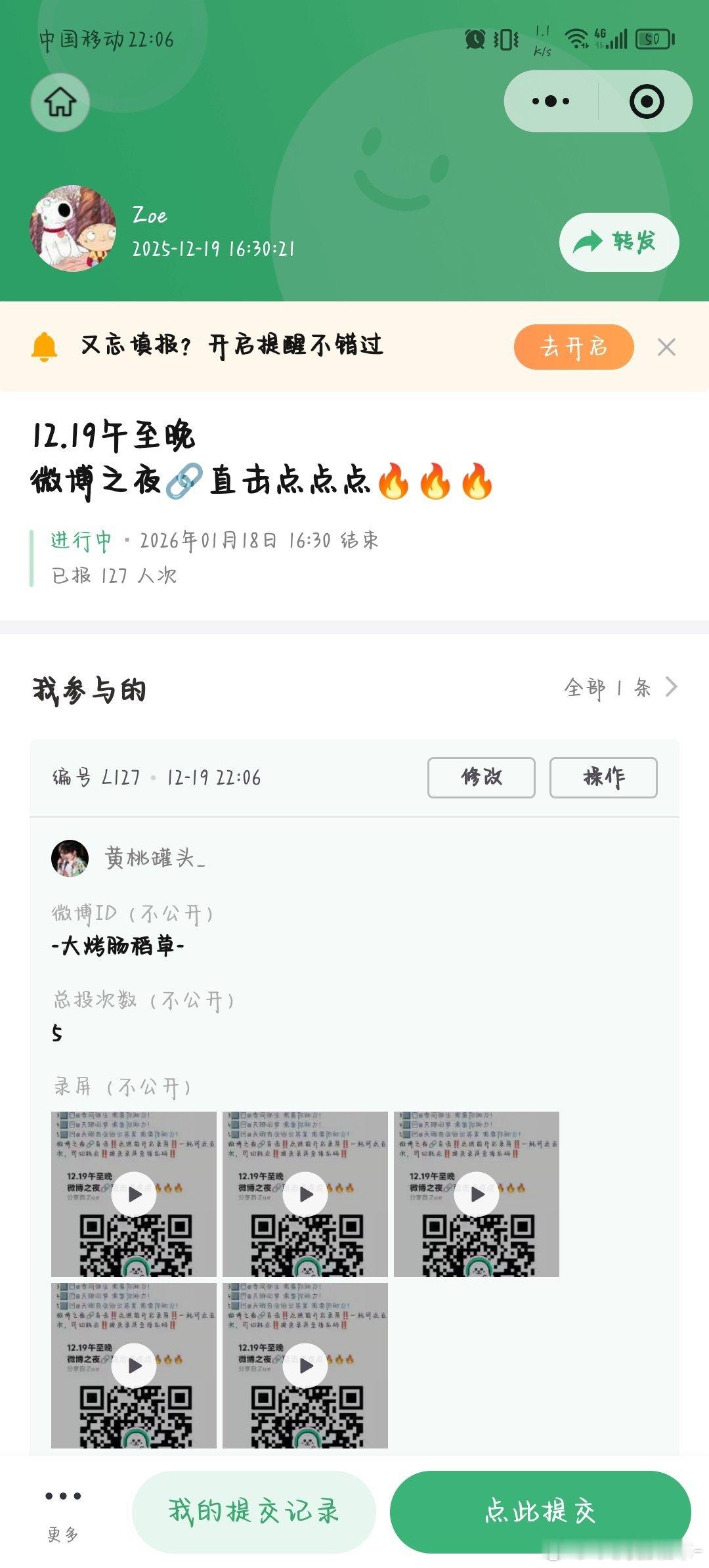Tap 去开启 to enable reminders

click(573, 347)
